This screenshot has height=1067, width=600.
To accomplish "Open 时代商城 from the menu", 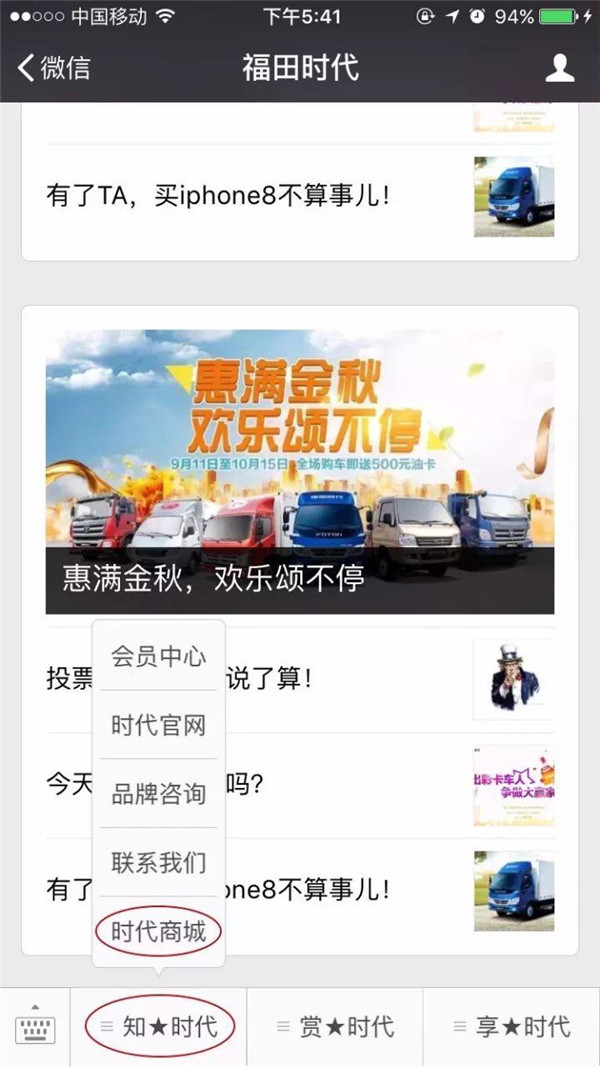I will click(158, 932).
